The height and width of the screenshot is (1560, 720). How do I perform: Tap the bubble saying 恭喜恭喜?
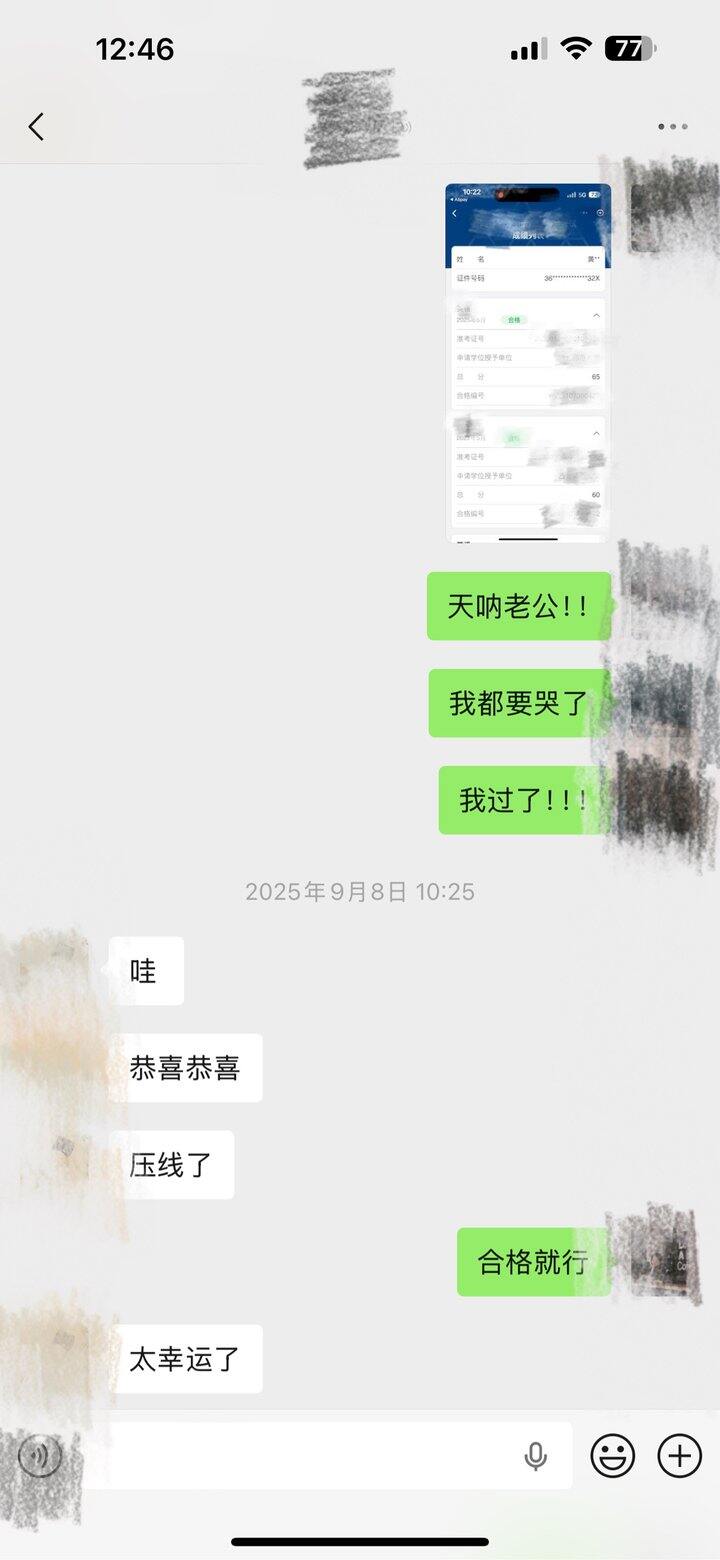[x=186, y=1067]
